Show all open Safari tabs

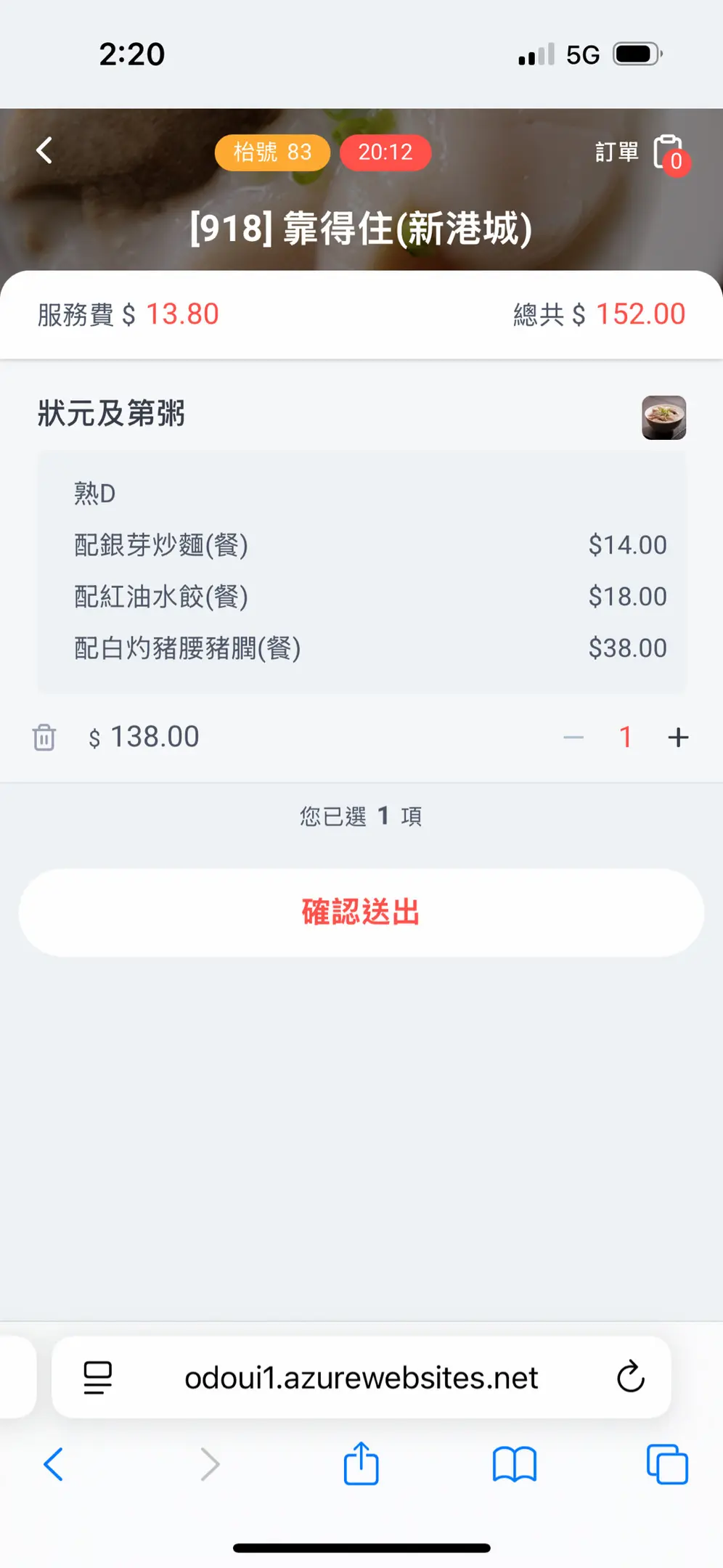click(x=667, y=1464)
